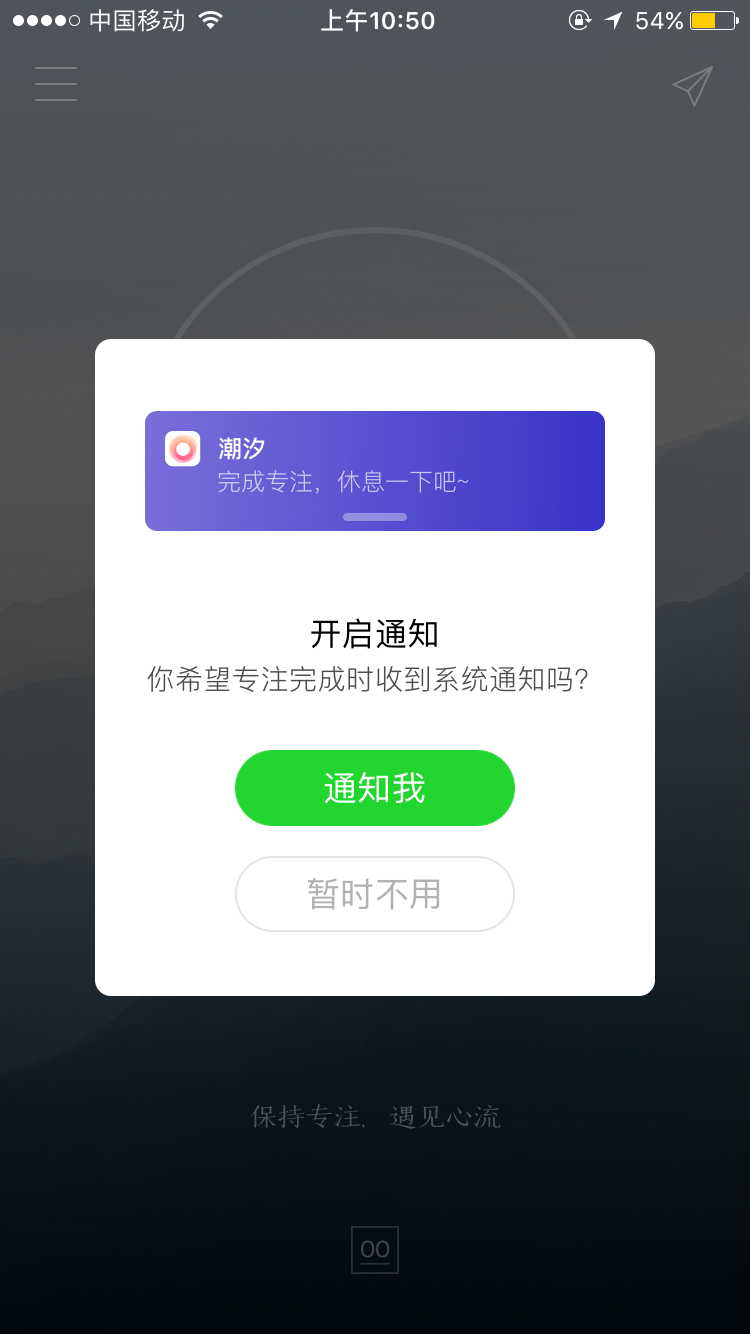Tap the green 通知我 button
This screenshot has height=1334, width=750.
(375, 788)
